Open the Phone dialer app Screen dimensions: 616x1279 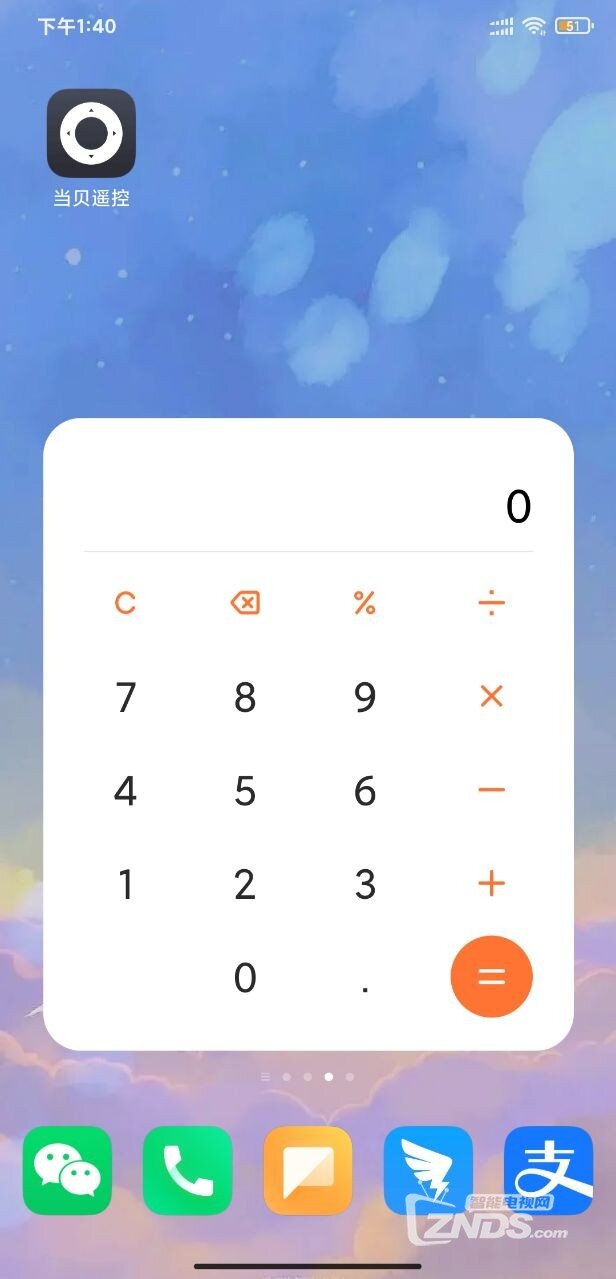coord(188,1170)
